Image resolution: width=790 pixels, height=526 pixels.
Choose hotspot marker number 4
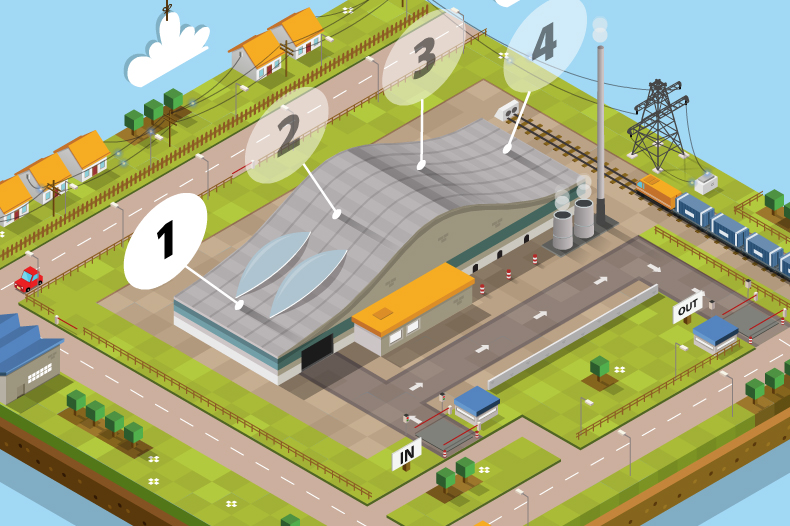[544, 42]
